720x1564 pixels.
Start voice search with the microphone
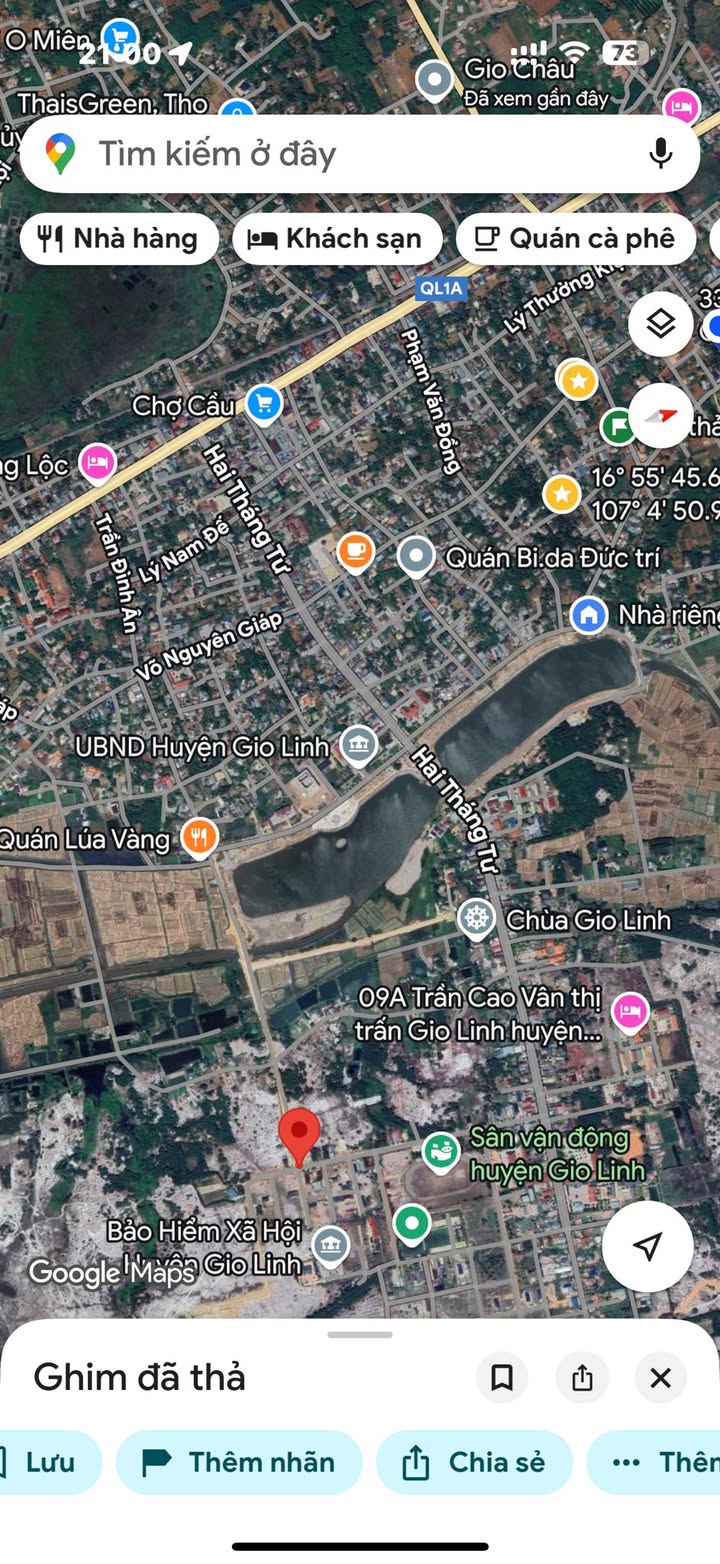(x=660, y=154)
